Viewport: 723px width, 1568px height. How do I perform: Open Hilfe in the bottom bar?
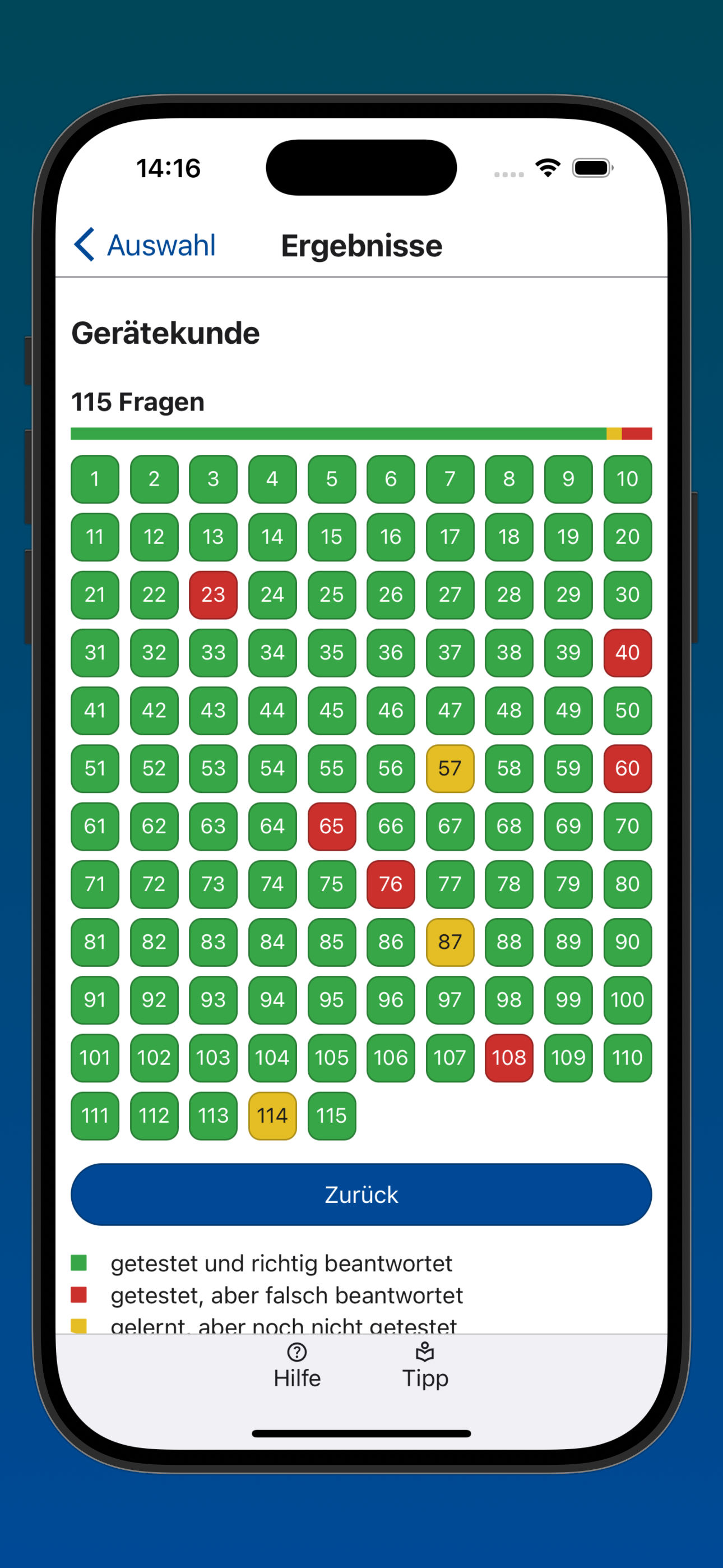[296, 1367]
